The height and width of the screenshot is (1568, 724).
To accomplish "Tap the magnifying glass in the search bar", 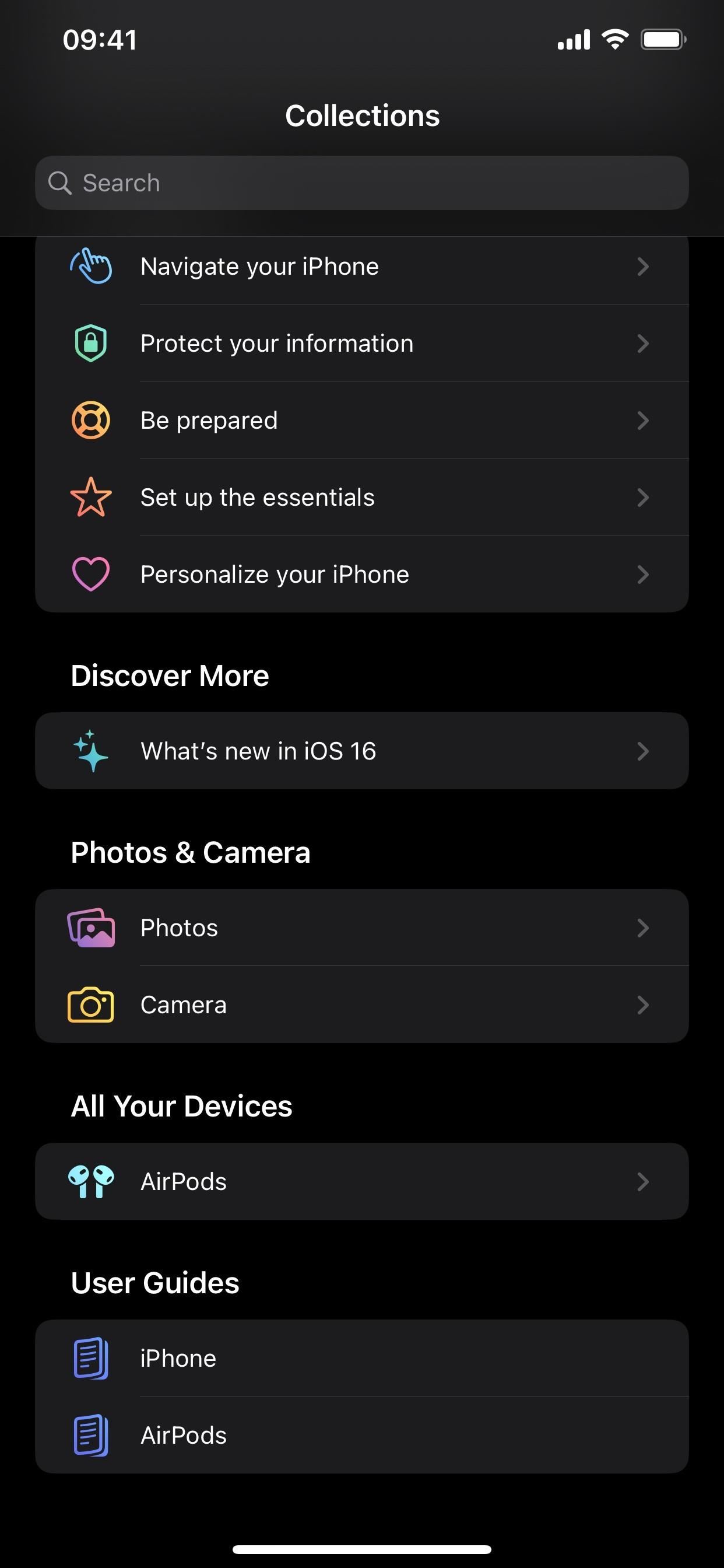I will pos(59,183).
